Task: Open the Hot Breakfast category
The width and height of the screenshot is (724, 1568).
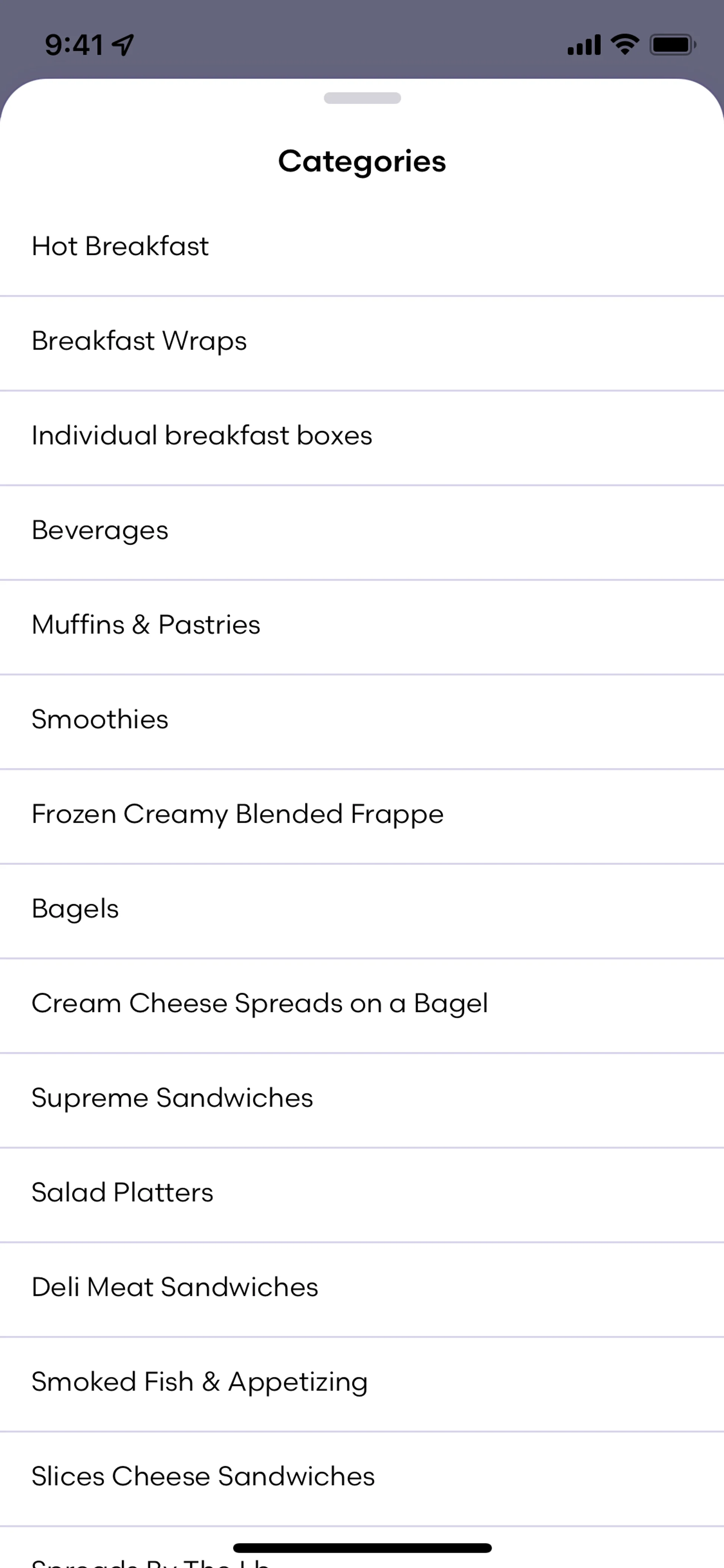Action: coord(120,247)
